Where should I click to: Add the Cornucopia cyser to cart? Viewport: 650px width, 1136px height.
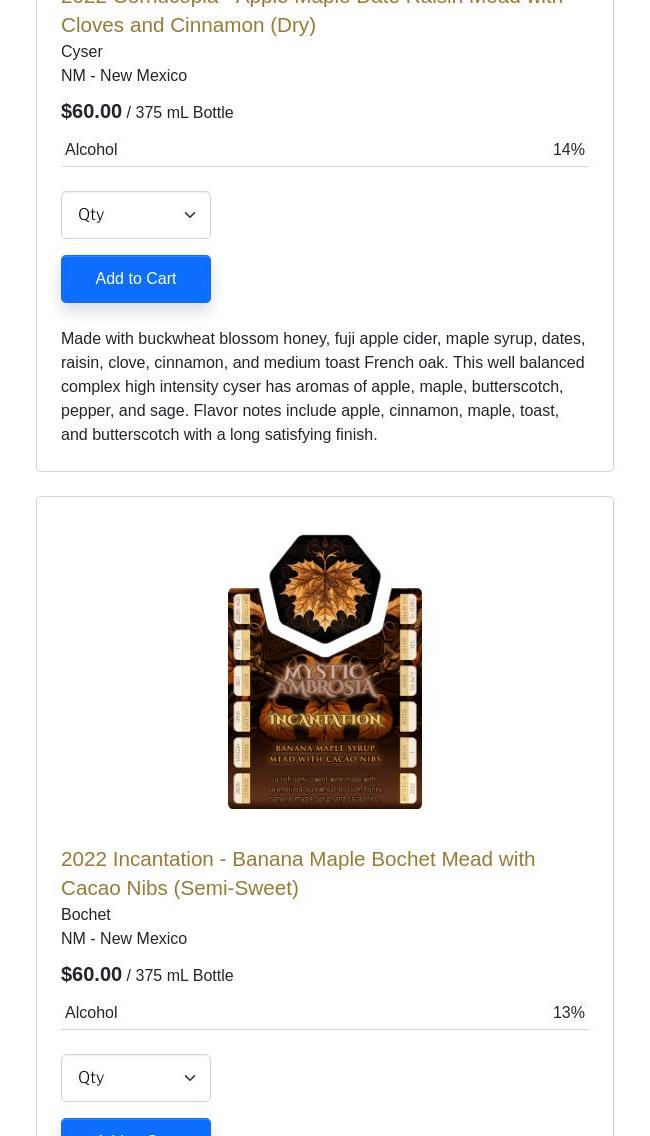point(136,279)
